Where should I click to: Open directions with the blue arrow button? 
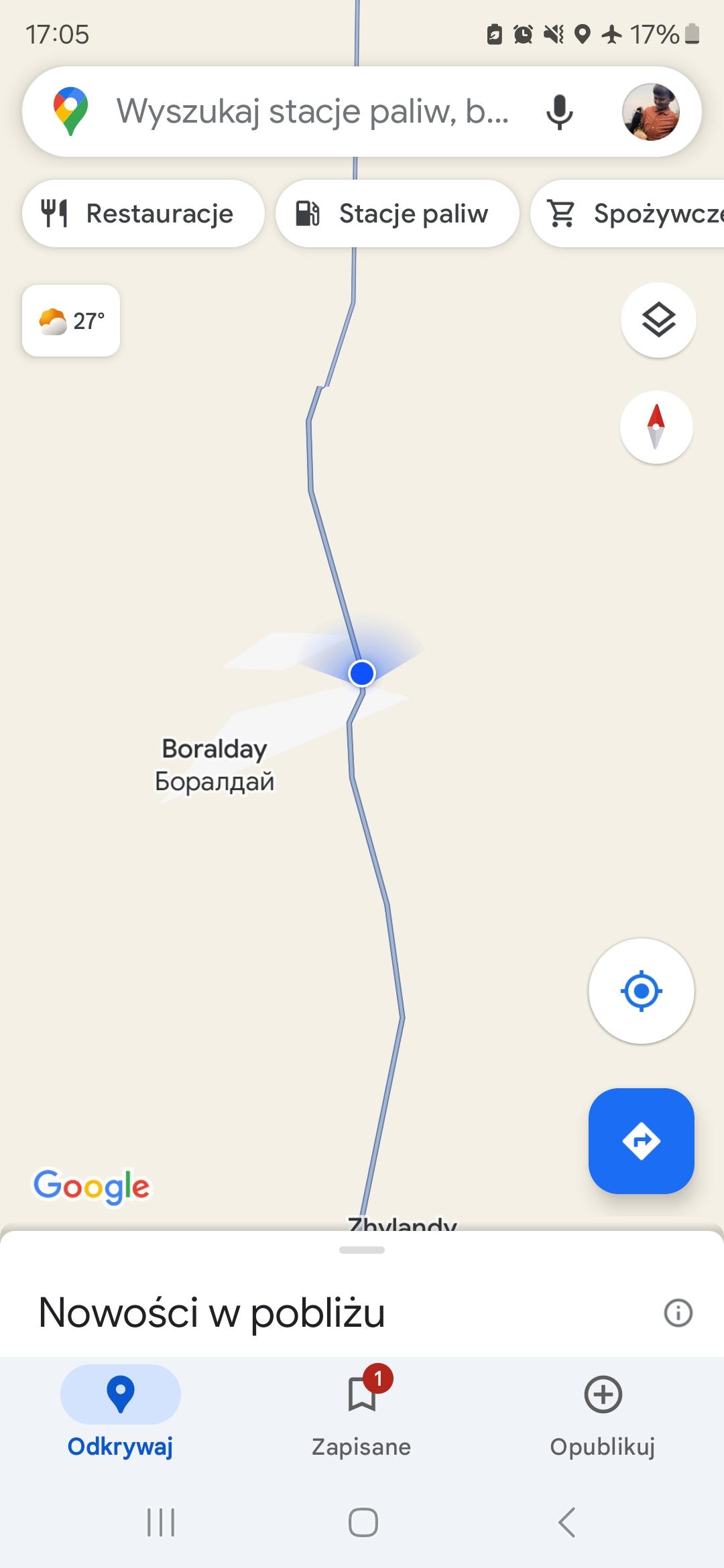641,1140
